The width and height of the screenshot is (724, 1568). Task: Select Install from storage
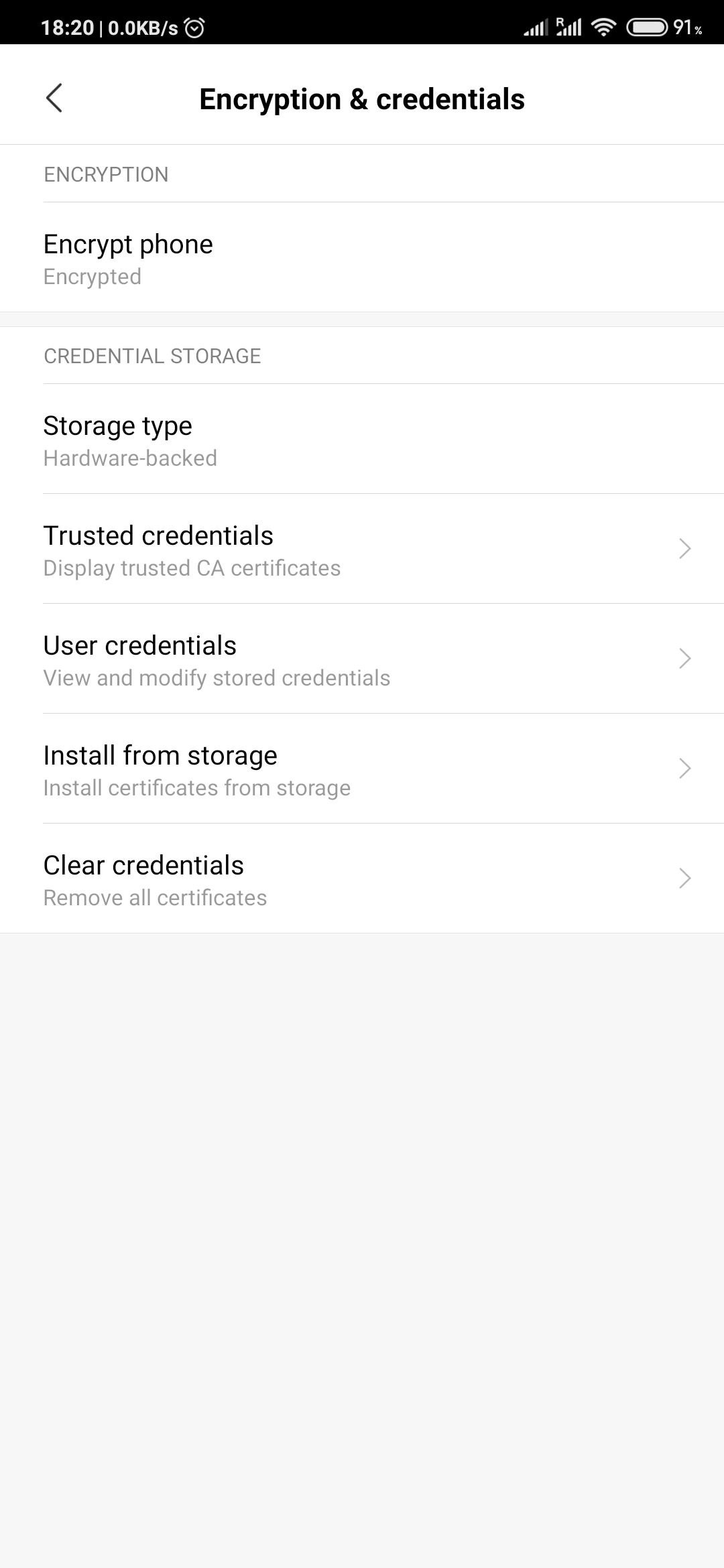click(x=362, y=769)
